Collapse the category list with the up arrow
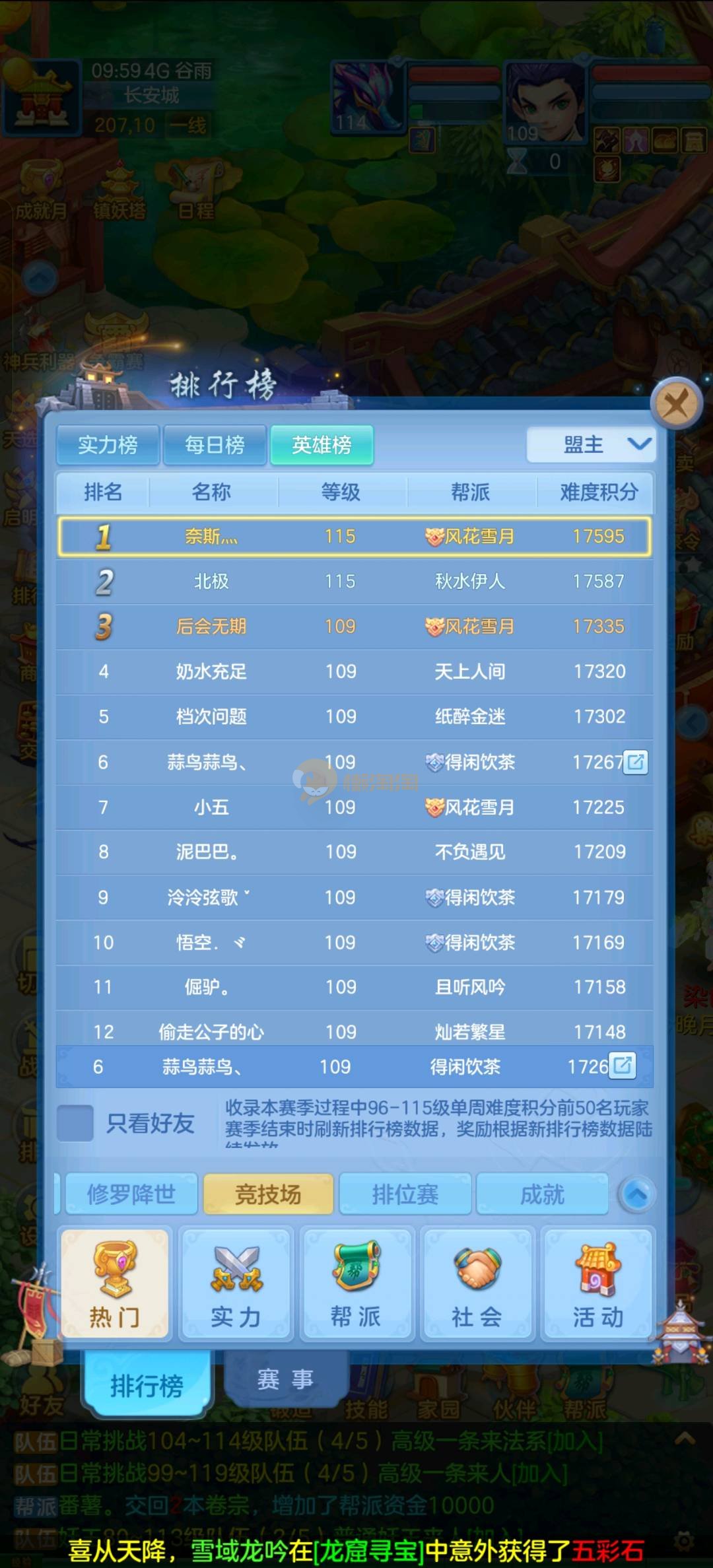The width and height of the screenshot is (713, 1568). point(637,1194)
